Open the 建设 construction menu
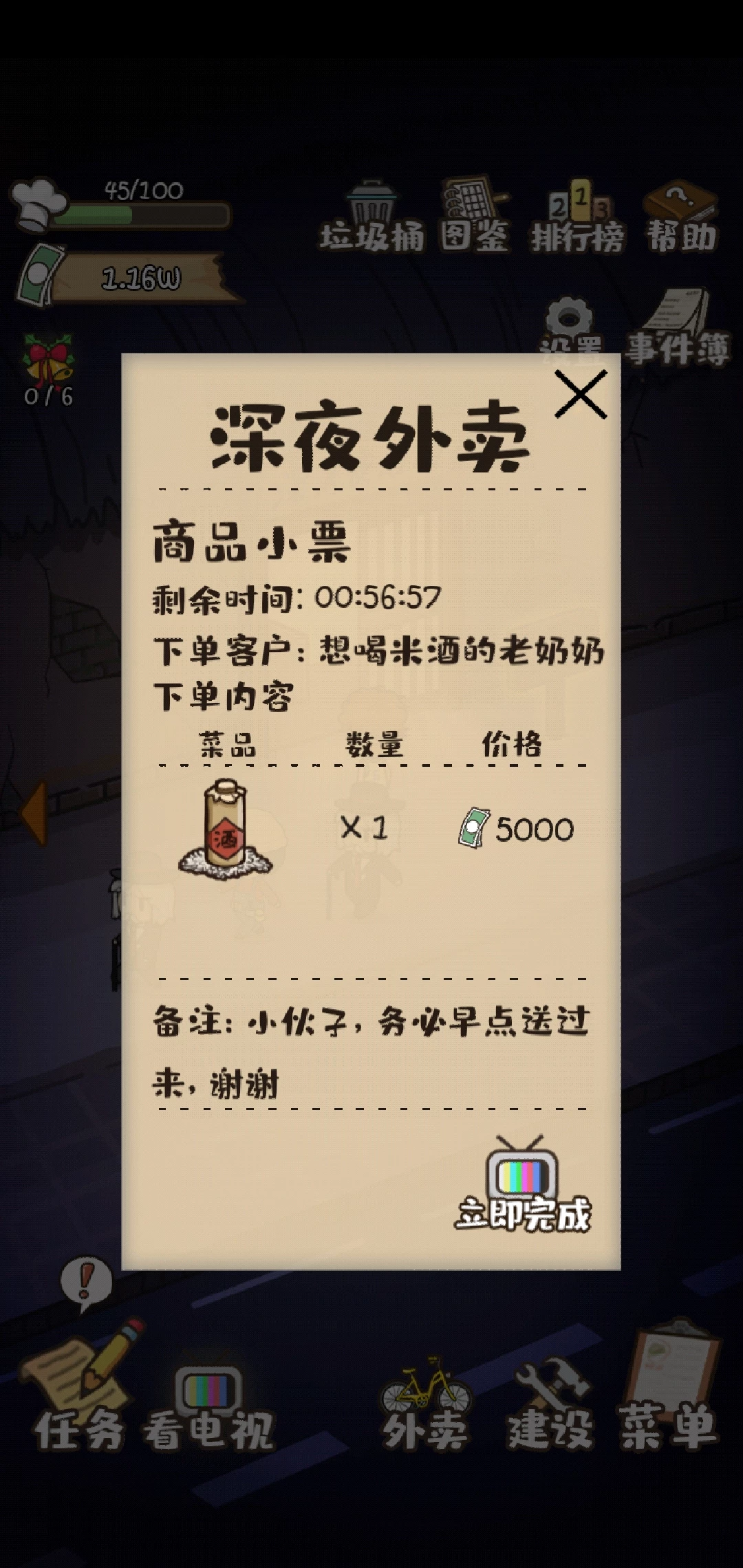Screen dimensions: 743x1568 pos(550,1400)
